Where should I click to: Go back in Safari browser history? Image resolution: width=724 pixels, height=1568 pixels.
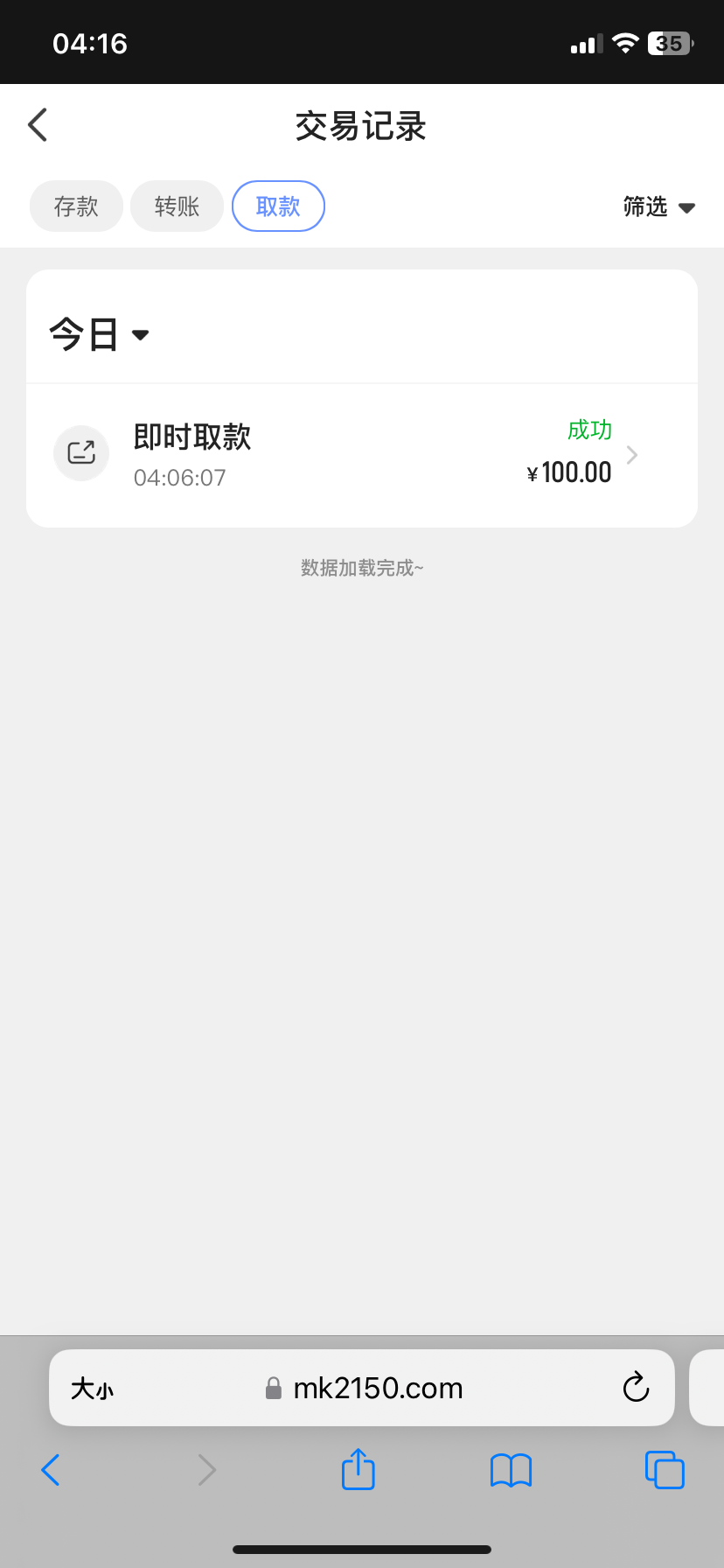pos(51,1470)
